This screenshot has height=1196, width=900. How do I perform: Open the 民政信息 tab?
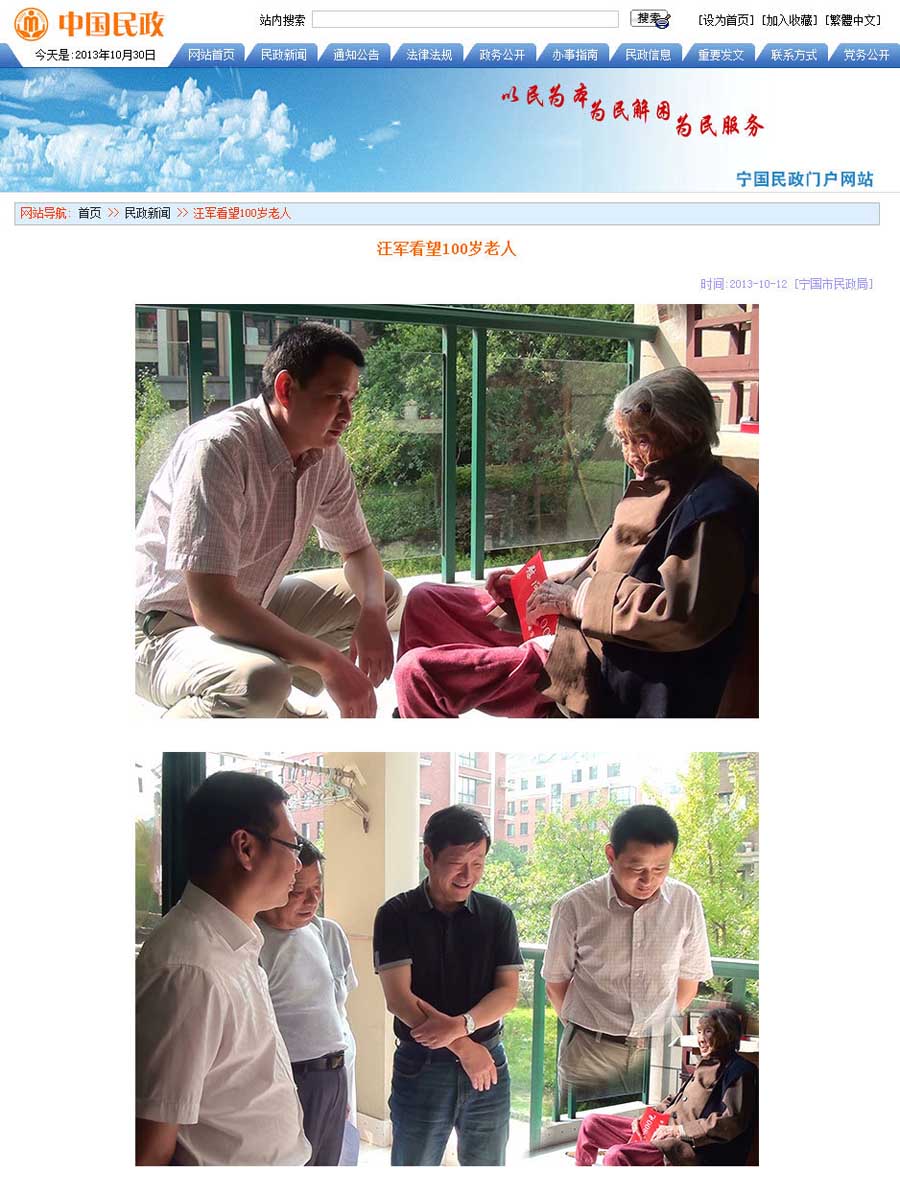[648, 55]
